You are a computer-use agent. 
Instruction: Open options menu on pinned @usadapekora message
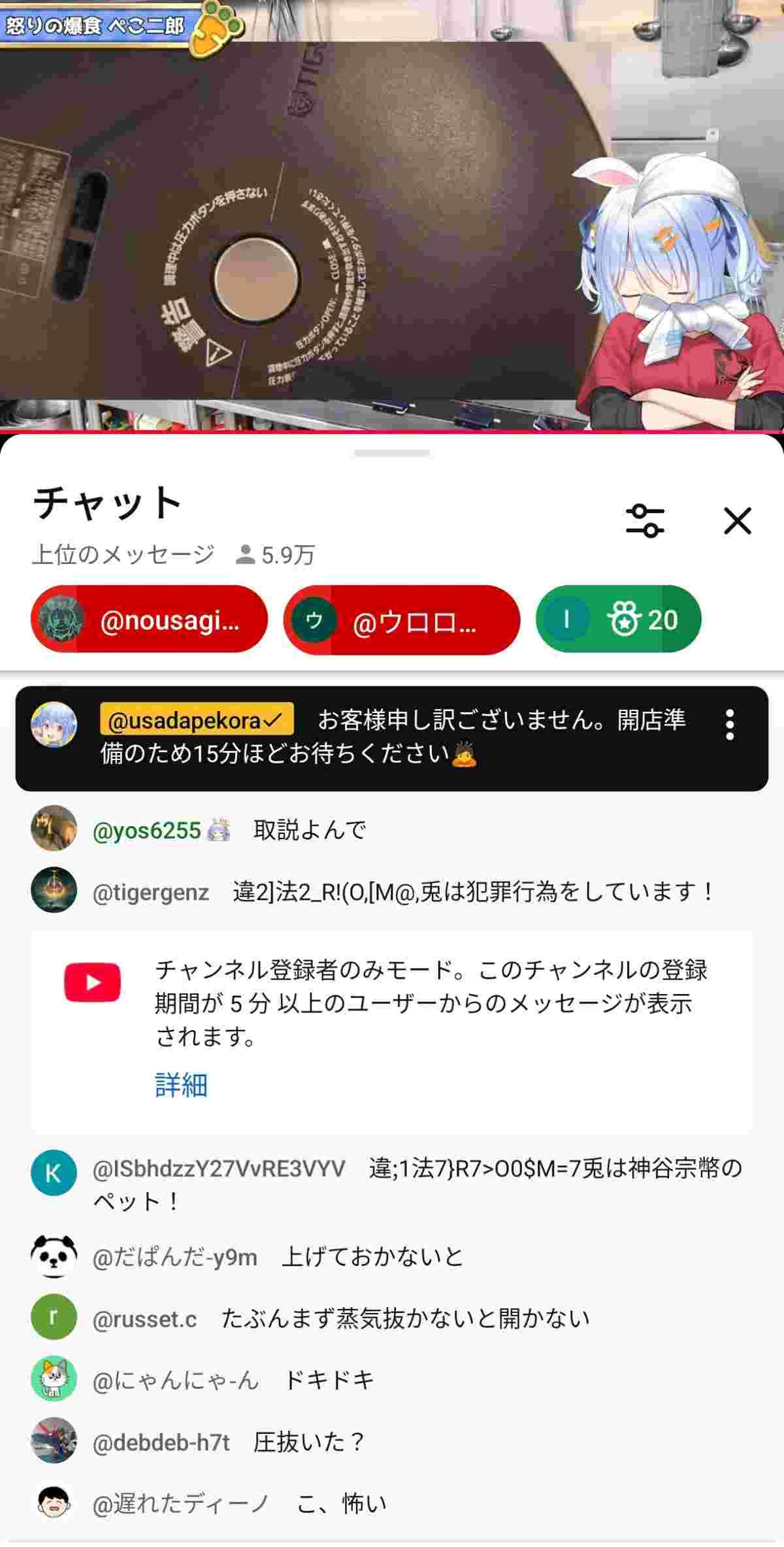point(730,725)
